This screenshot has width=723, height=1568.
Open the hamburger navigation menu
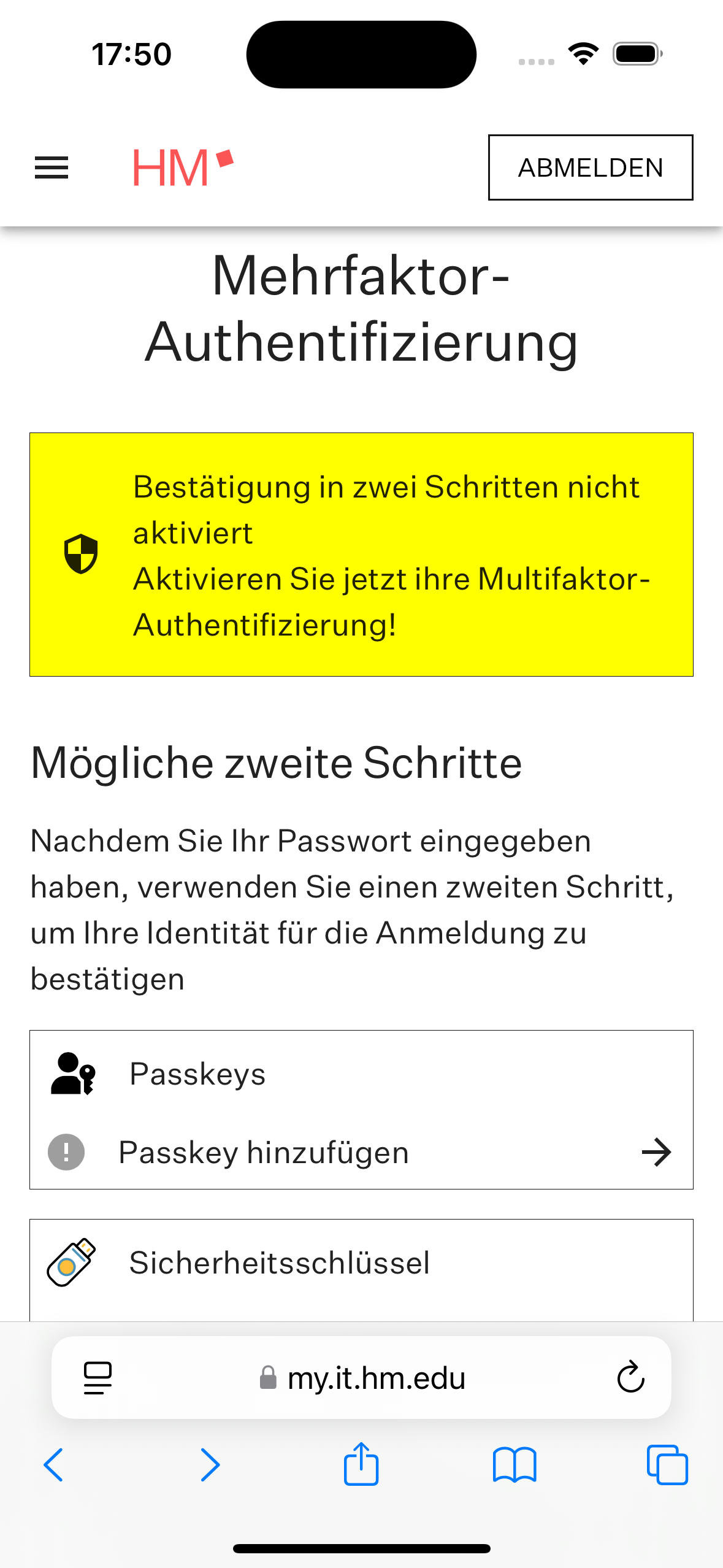(x=52, y=167)
